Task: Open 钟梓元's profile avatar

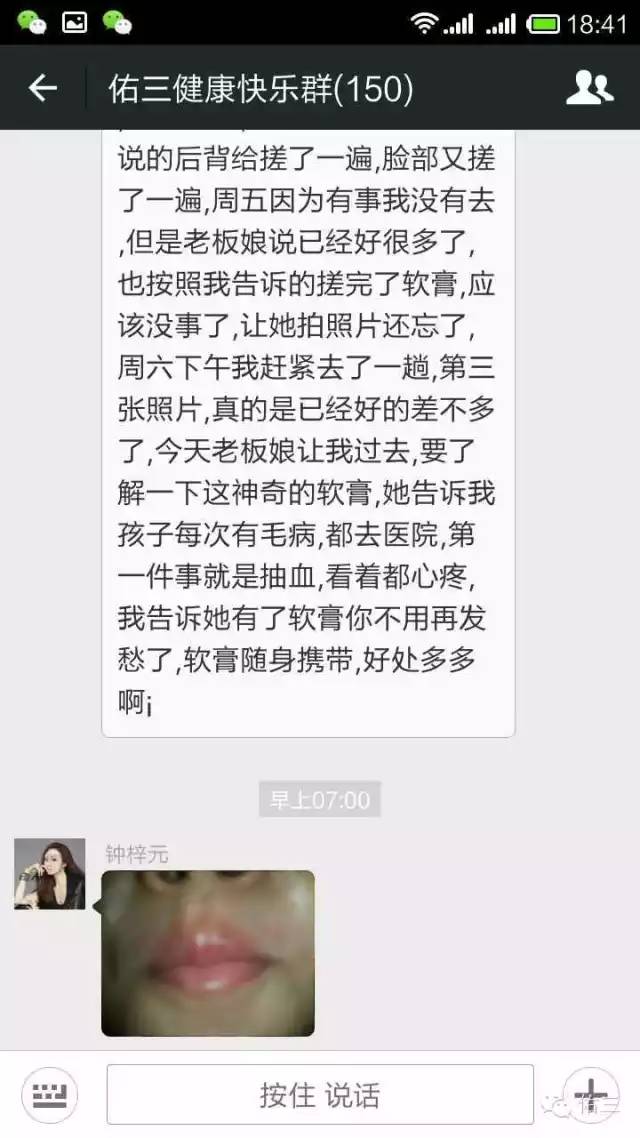Action: [x=49, y=874]
